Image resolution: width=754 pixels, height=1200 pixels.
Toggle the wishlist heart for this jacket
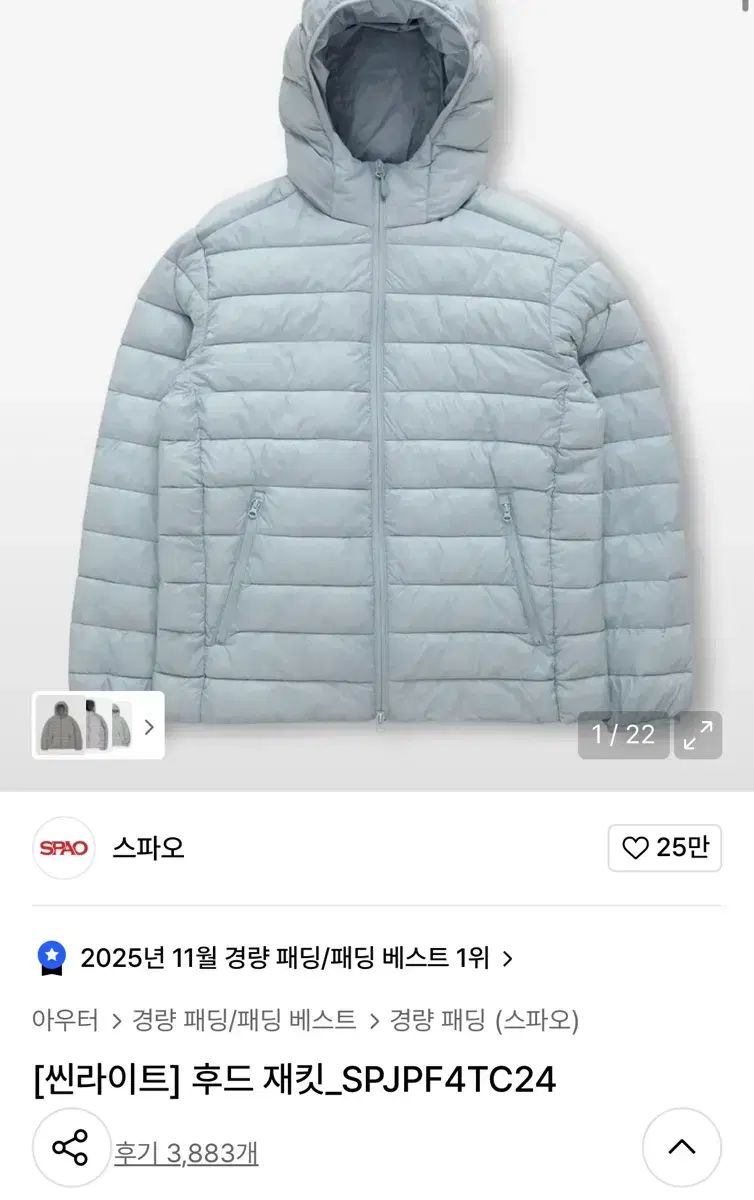coord(665,847)
